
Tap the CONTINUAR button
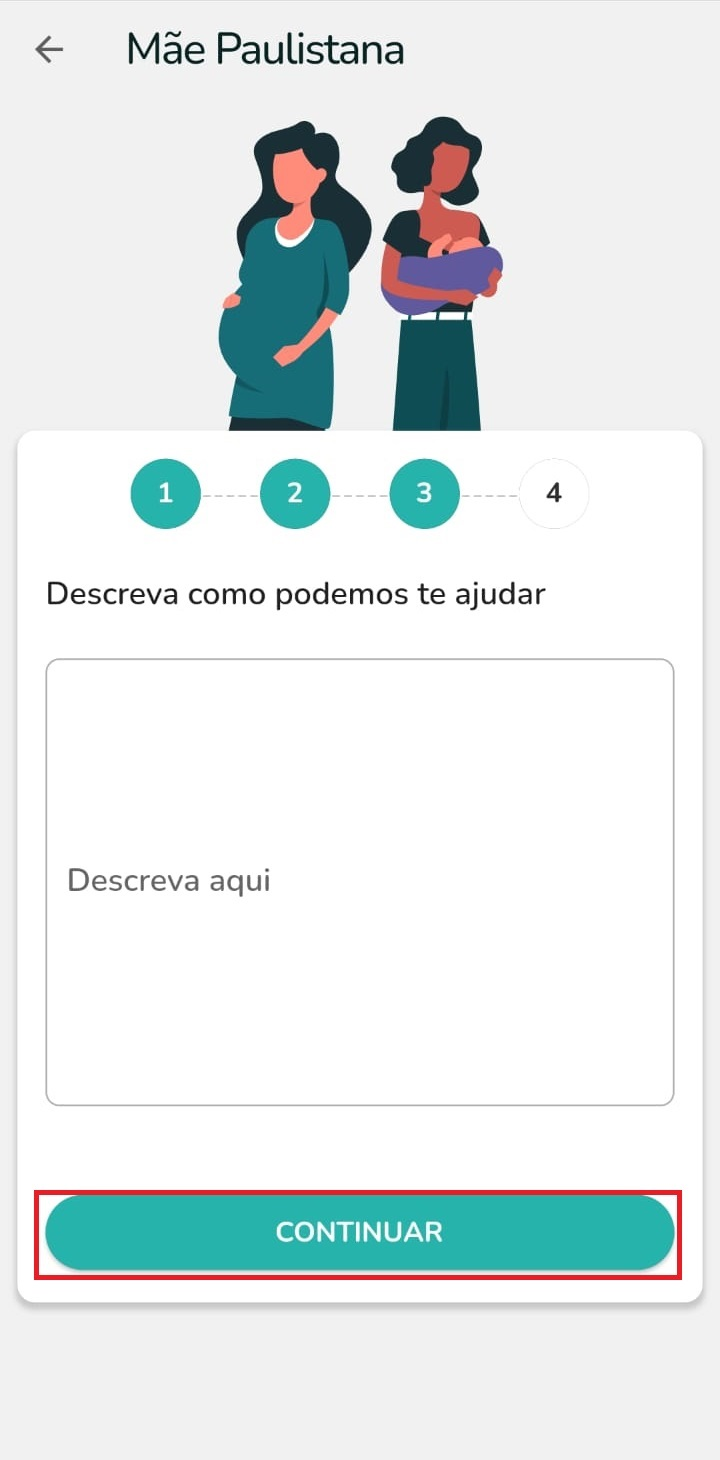[360, 1232]
